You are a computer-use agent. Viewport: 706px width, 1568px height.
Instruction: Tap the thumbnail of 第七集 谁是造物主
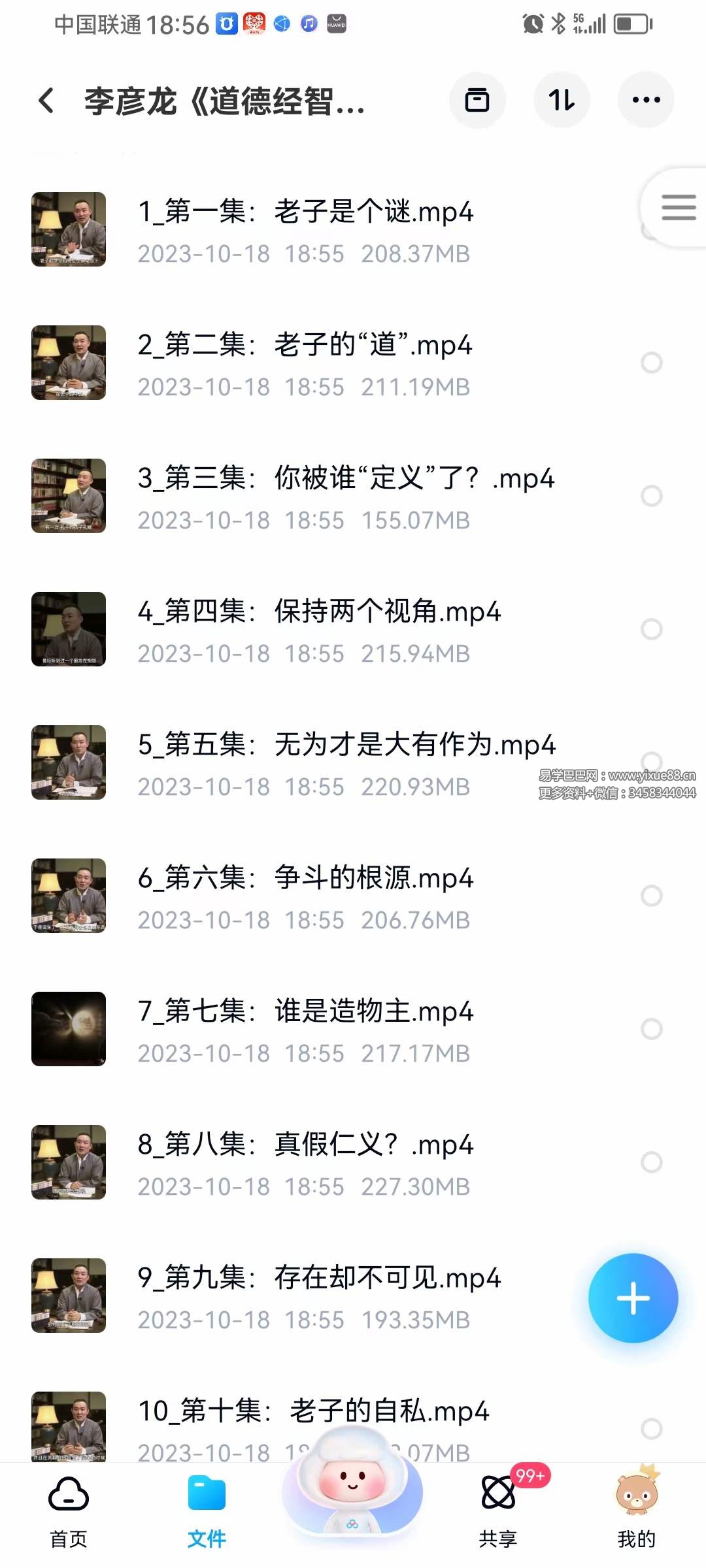(x=69, y=1030)
